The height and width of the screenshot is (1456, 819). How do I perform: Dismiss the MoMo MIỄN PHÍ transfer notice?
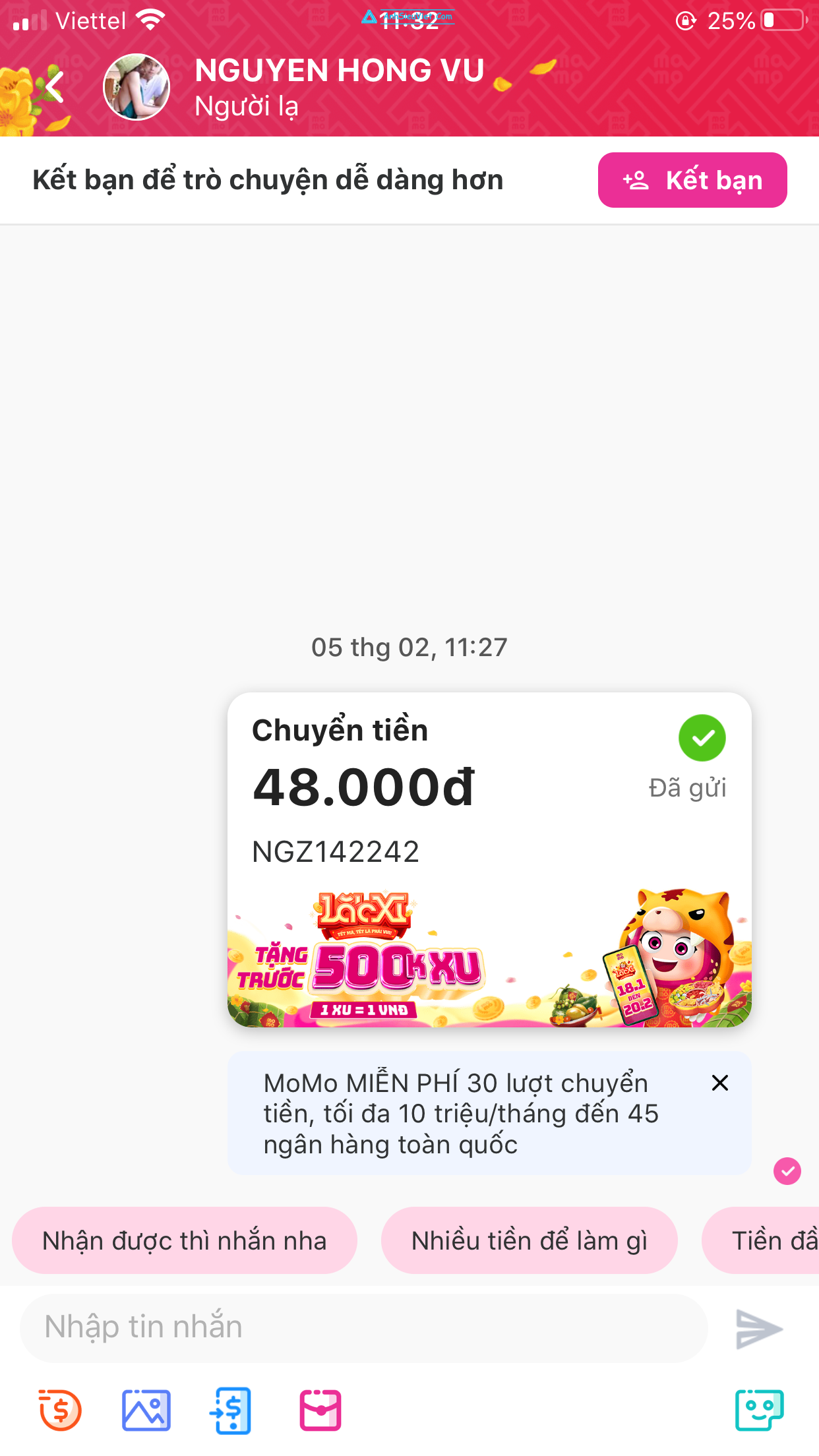coord(720,1083)
